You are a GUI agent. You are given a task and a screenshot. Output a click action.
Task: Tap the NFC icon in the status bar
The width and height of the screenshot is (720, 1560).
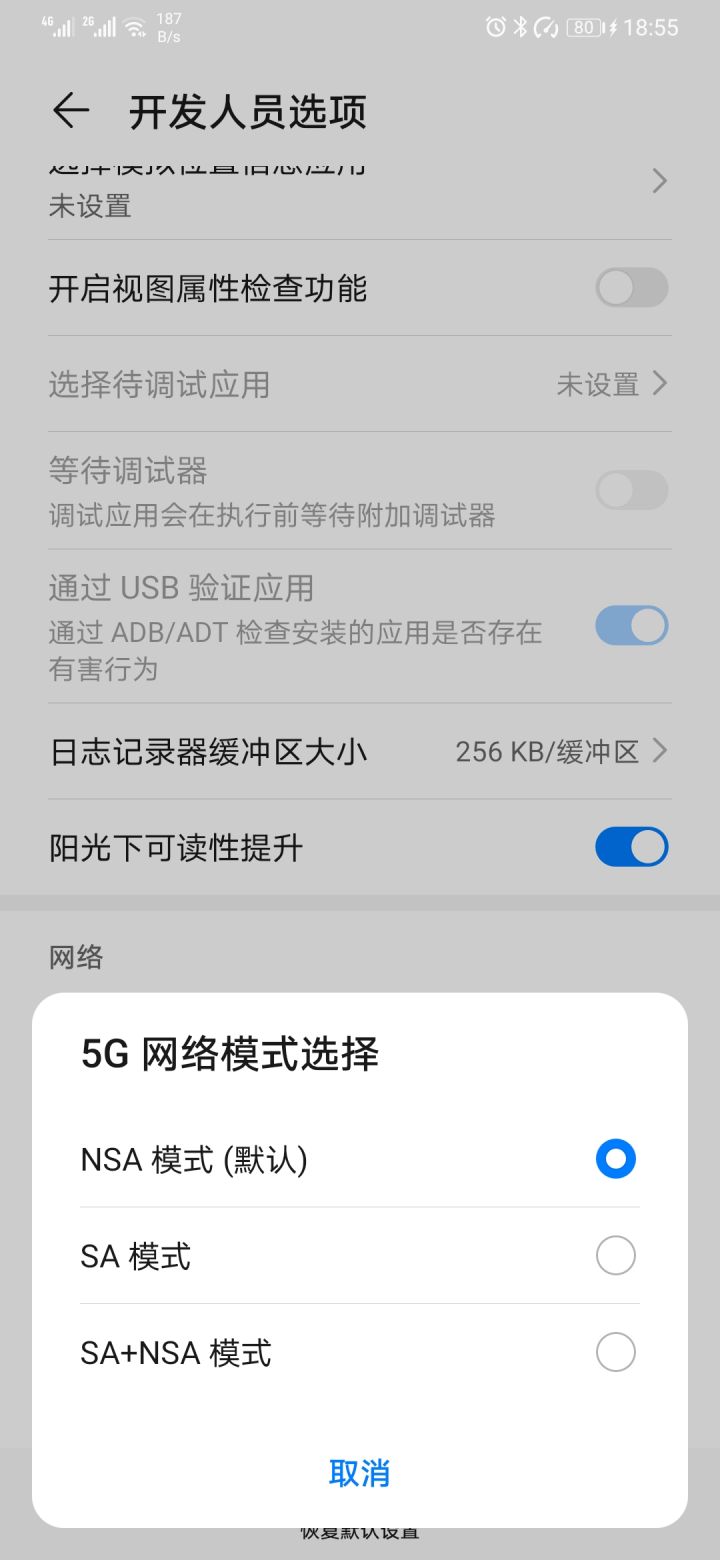point(548,27)
